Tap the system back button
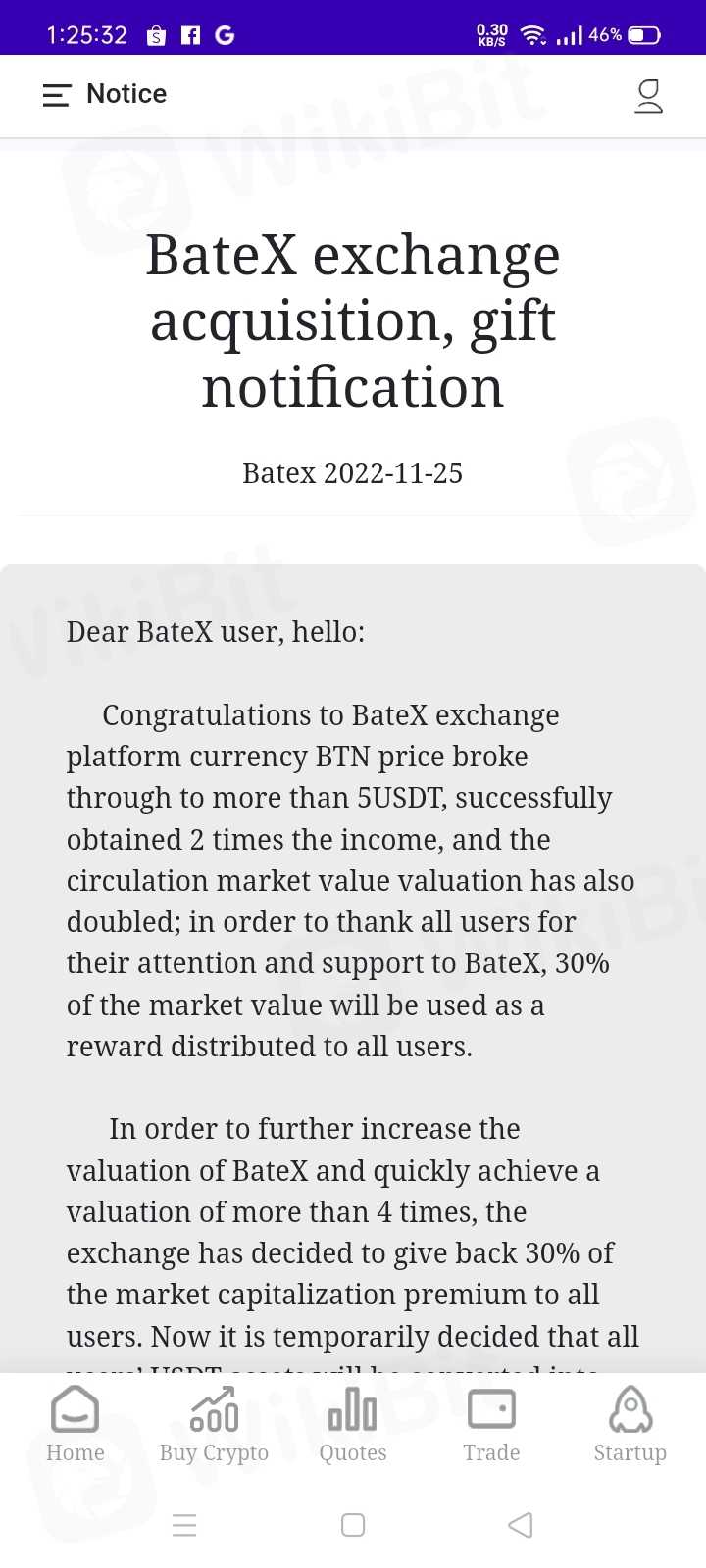Screen dimensions: 706x1568 [521, 1525]
